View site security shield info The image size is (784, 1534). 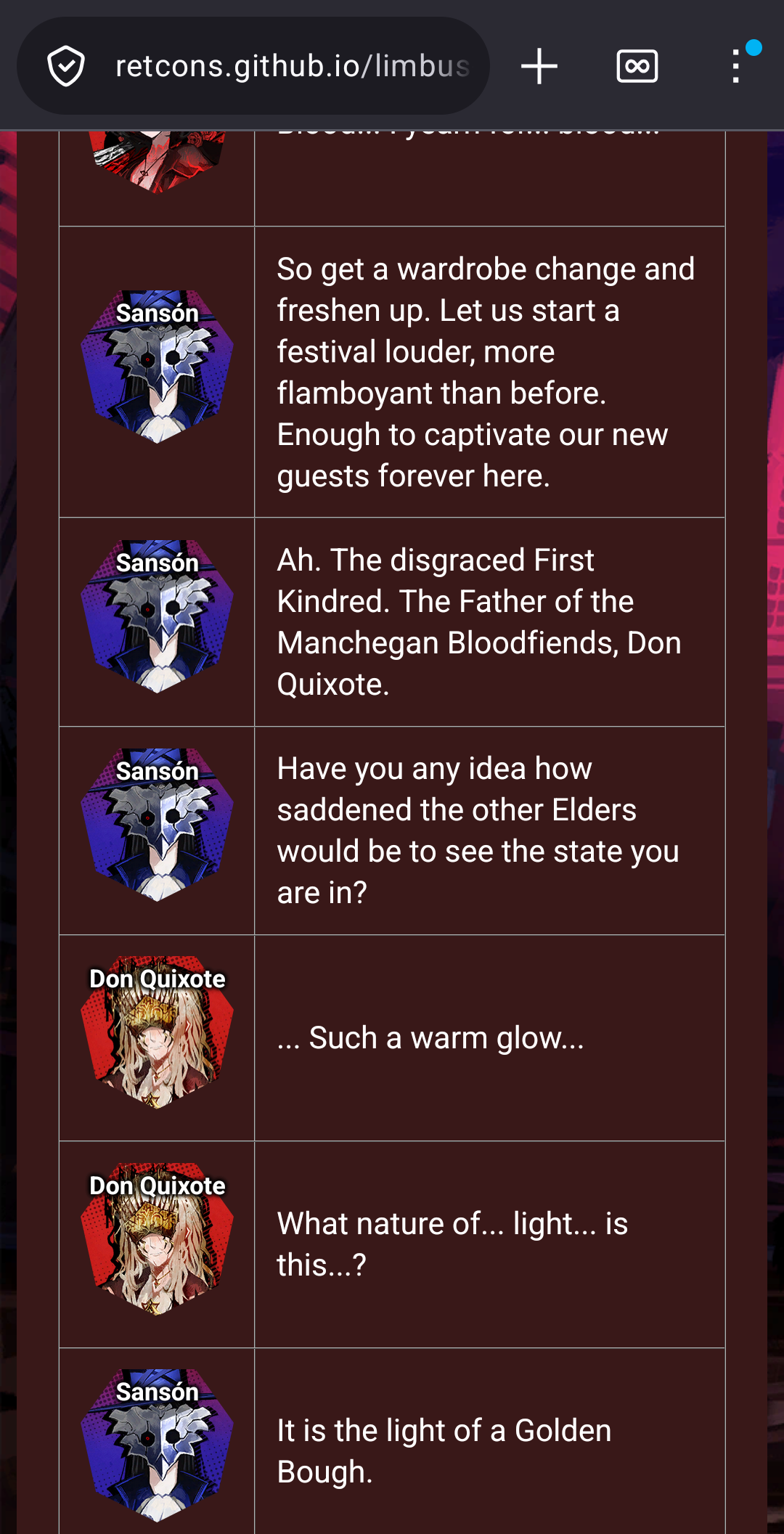66,66
